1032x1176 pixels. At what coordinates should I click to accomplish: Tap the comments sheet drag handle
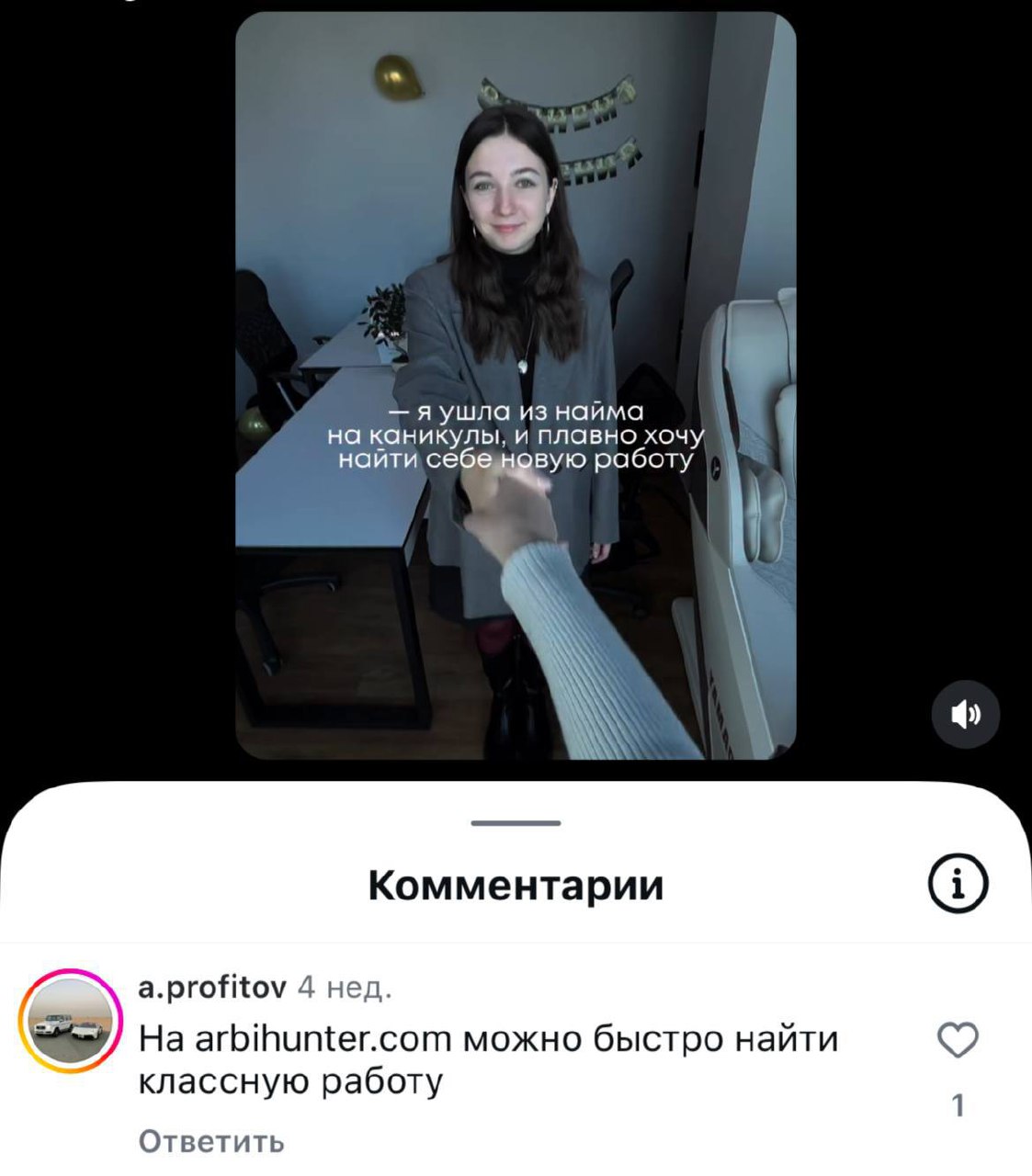516,822
